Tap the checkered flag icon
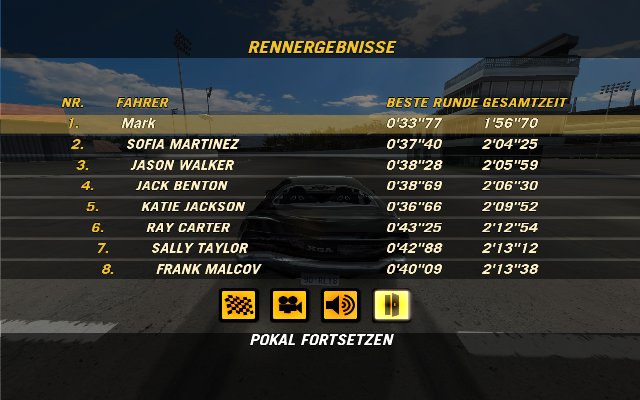This screenshot has height=400, width=640. [239, 304]
